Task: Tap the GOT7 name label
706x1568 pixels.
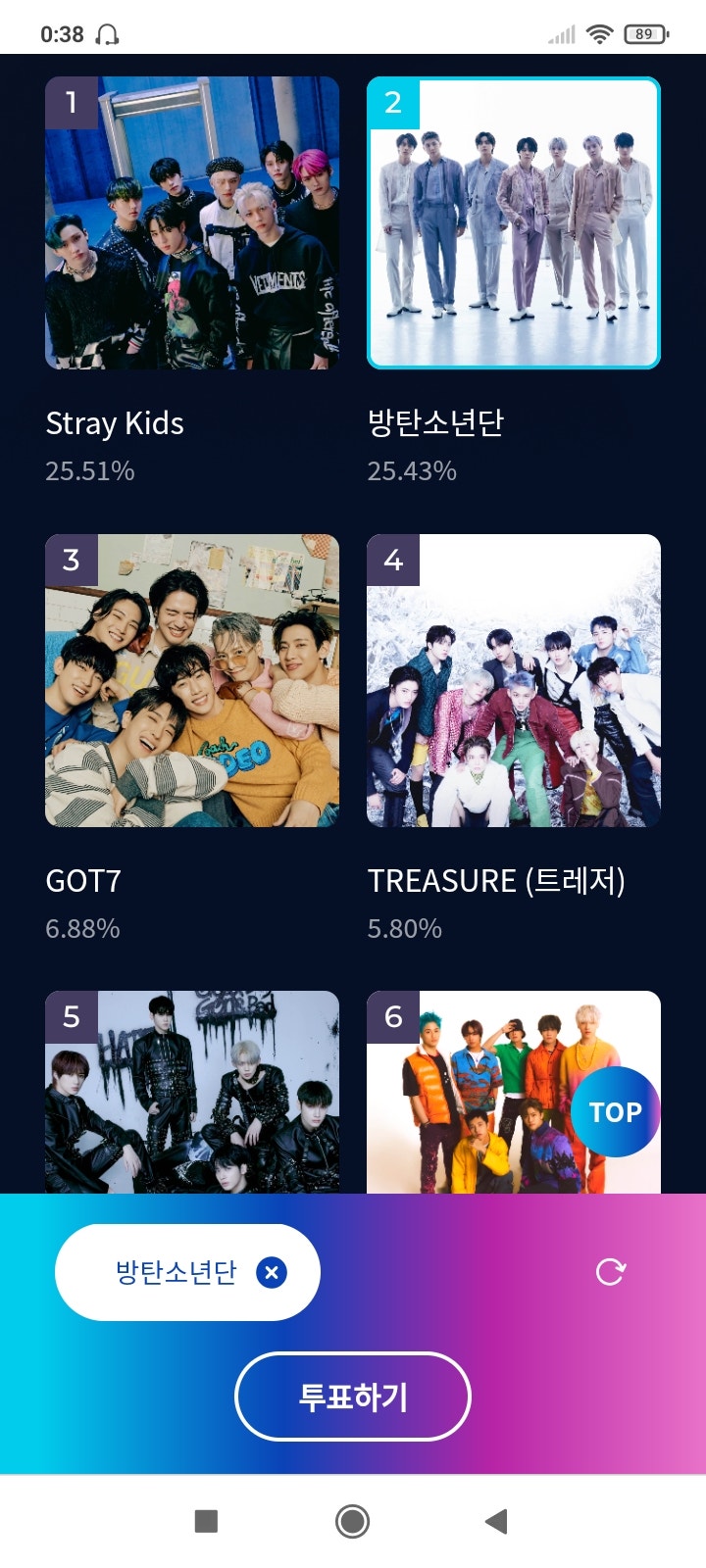Action: click(84, 881)
